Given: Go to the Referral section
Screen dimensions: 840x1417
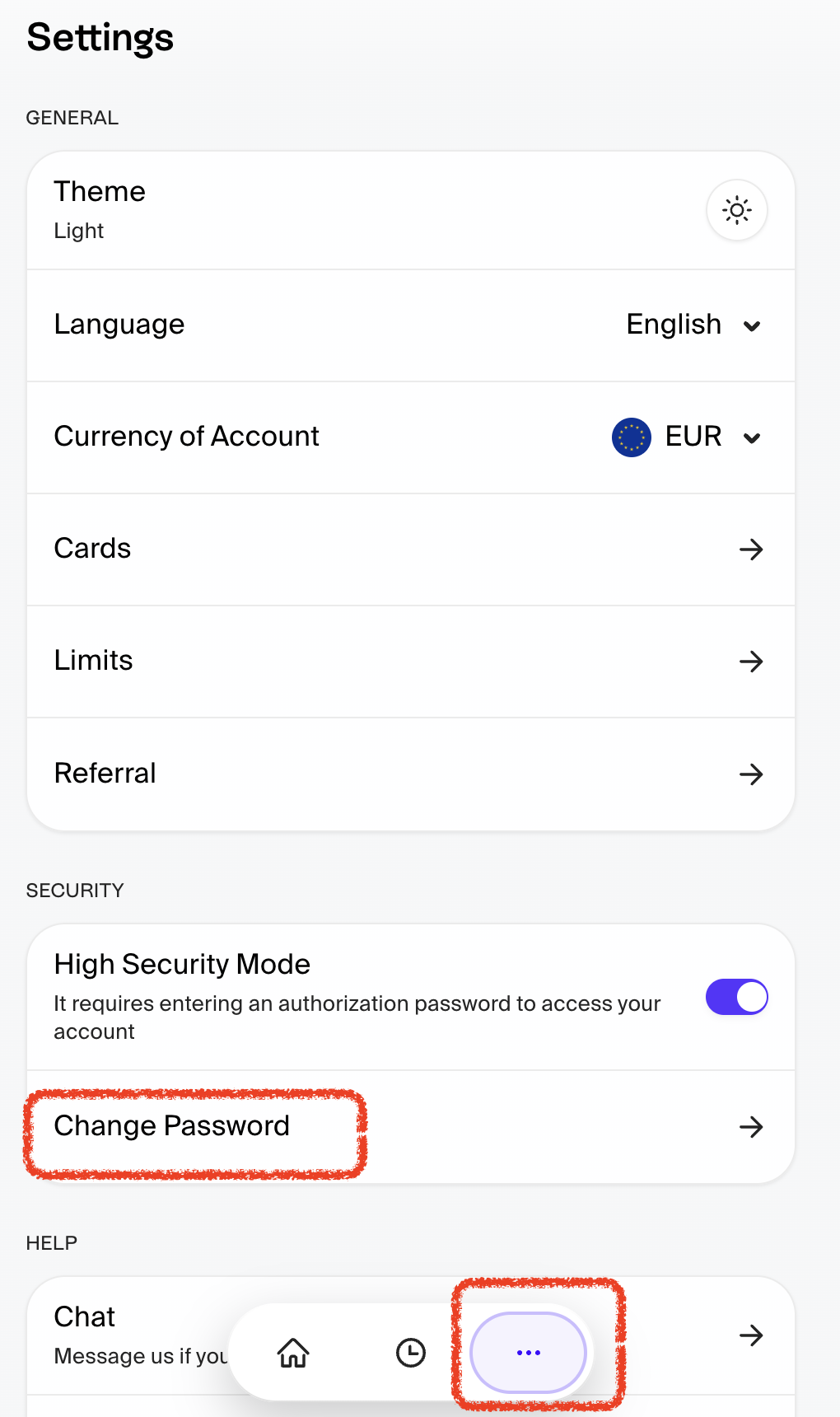Looking at the screenshot, I should coord(411,774).
